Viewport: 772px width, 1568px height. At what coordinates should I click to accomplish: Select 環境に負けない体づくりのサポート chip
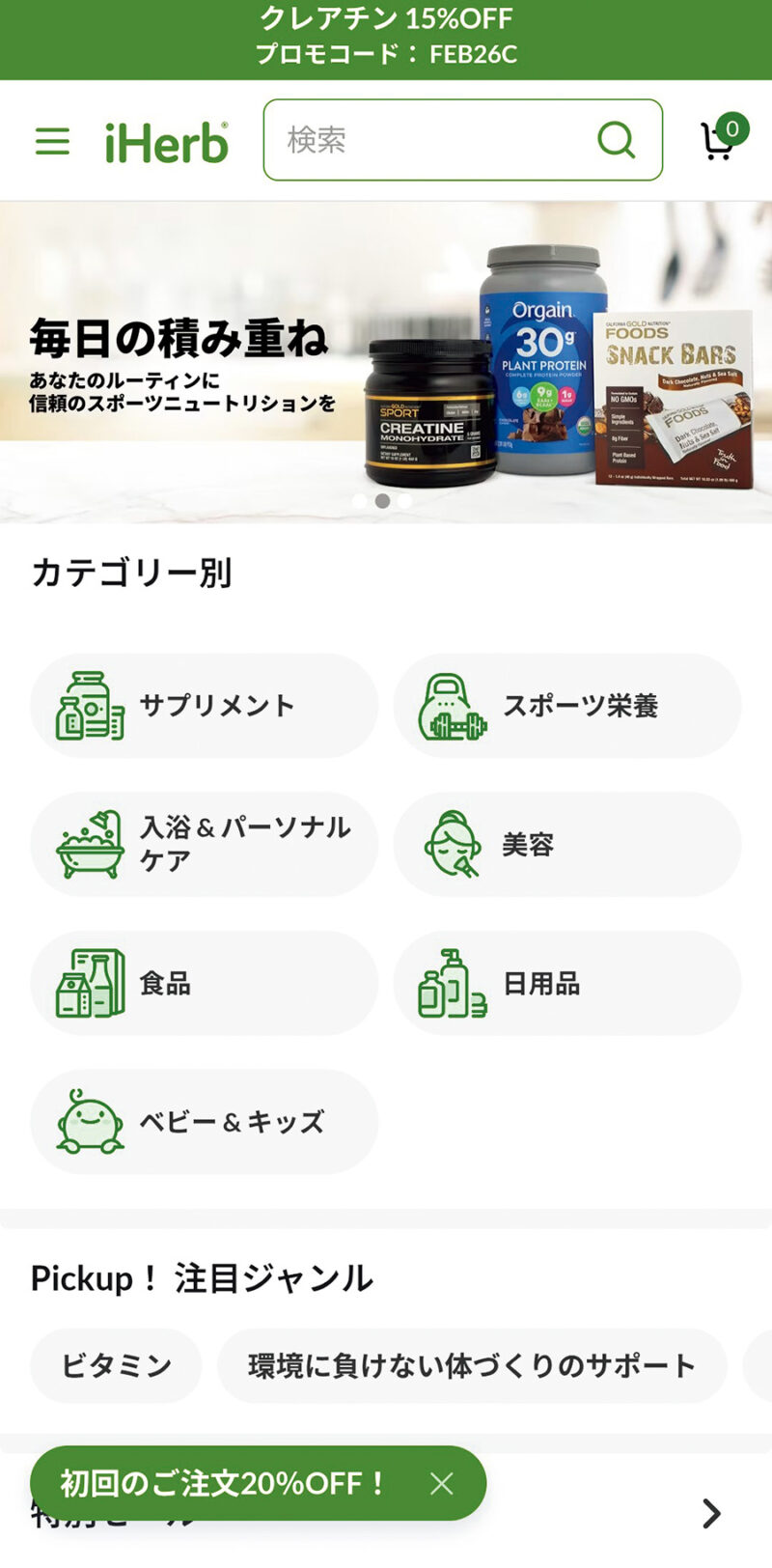pyautogui.click(x=471, y=1365)
